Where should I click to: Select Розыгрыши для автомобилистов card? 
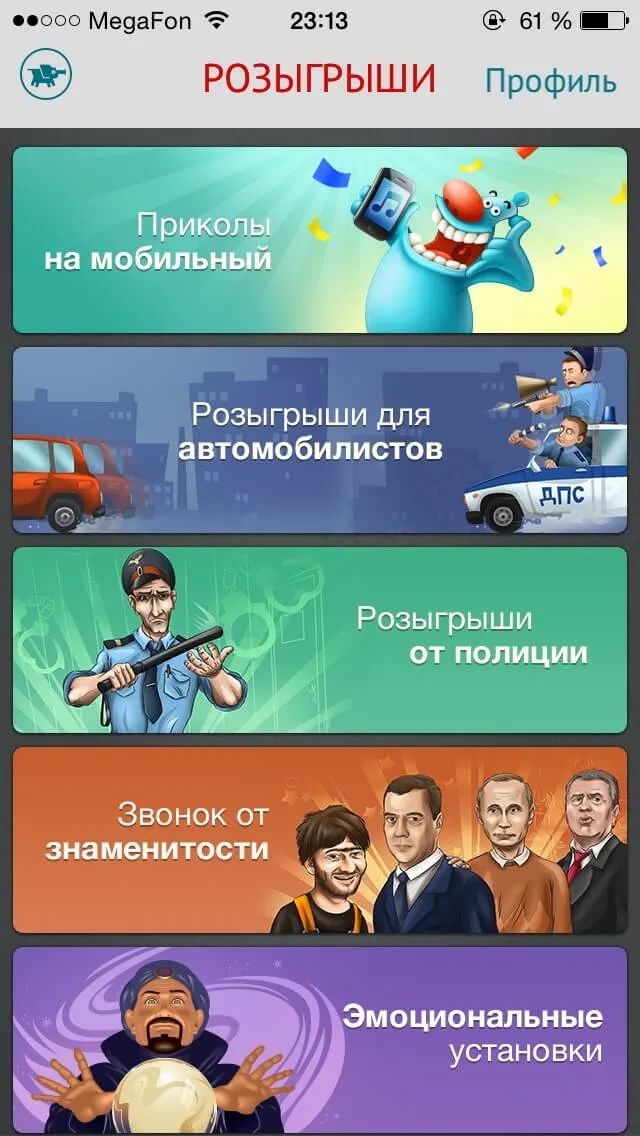(x=320, y=440)
